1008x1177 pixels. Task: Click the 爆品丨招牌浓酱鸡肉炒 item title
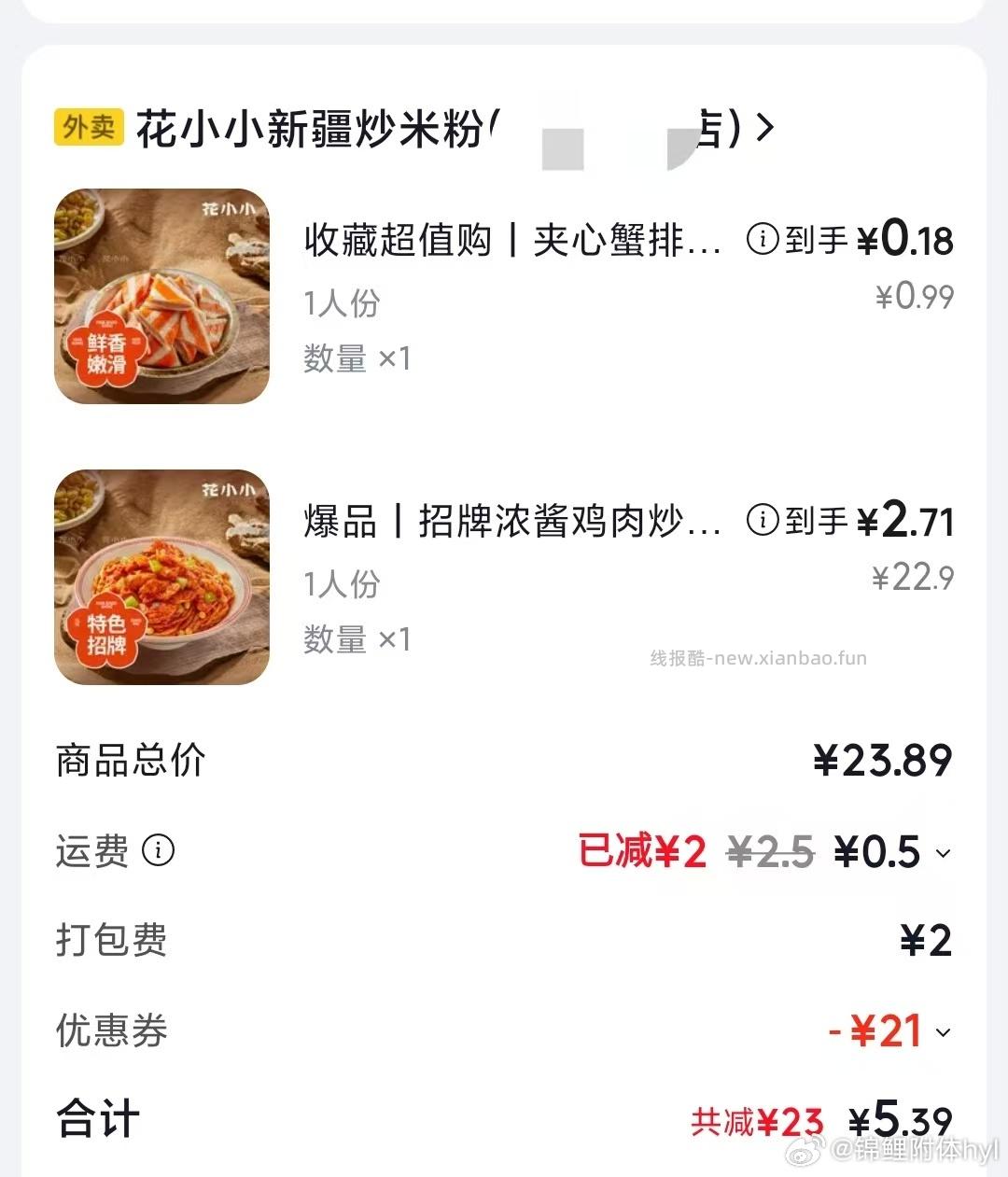click(511, 523)
